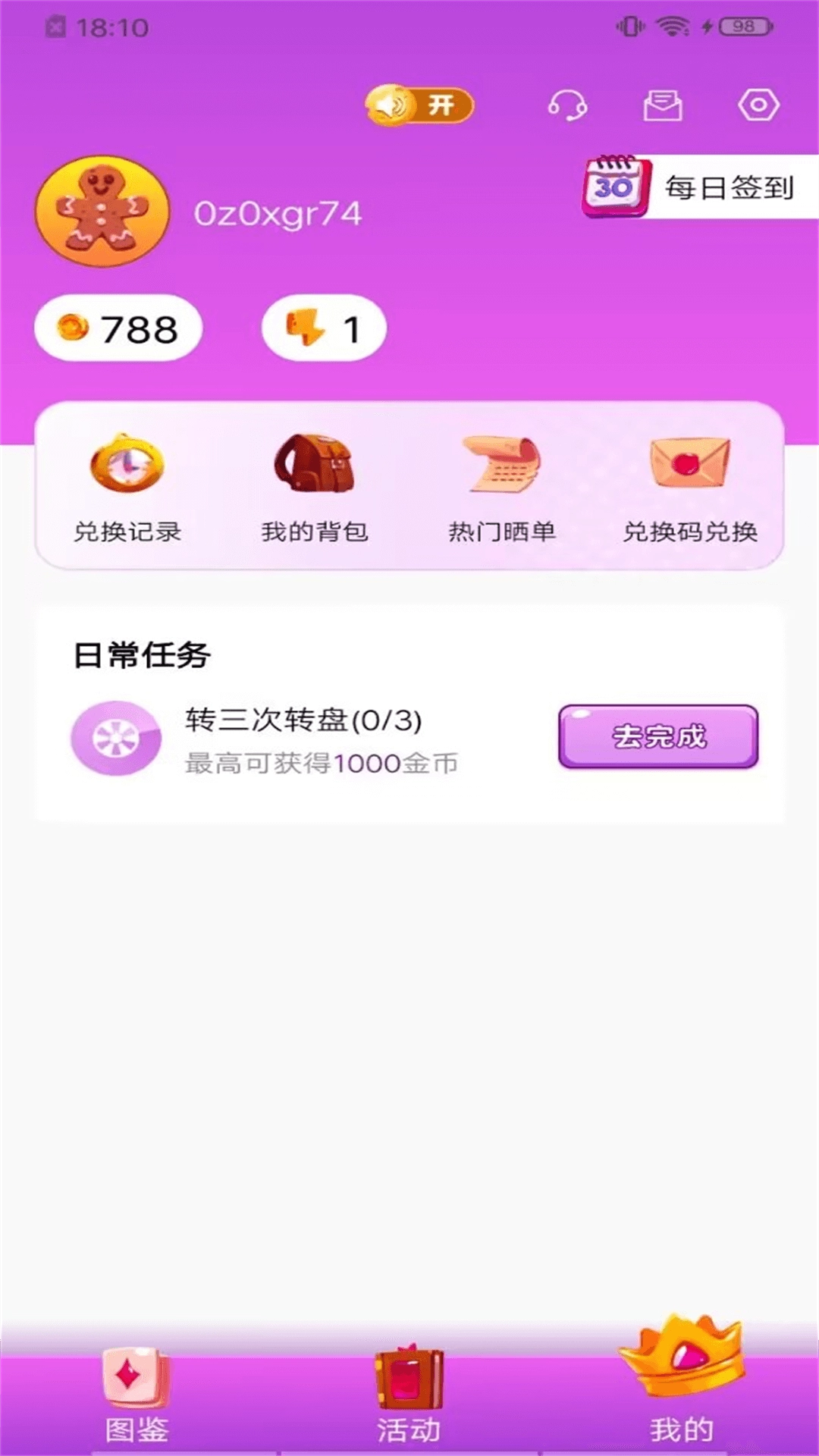This screenshot has width=819, height=1456.
Task: Click the spinning wheel task icon
Action: click(x=115, y=737)
